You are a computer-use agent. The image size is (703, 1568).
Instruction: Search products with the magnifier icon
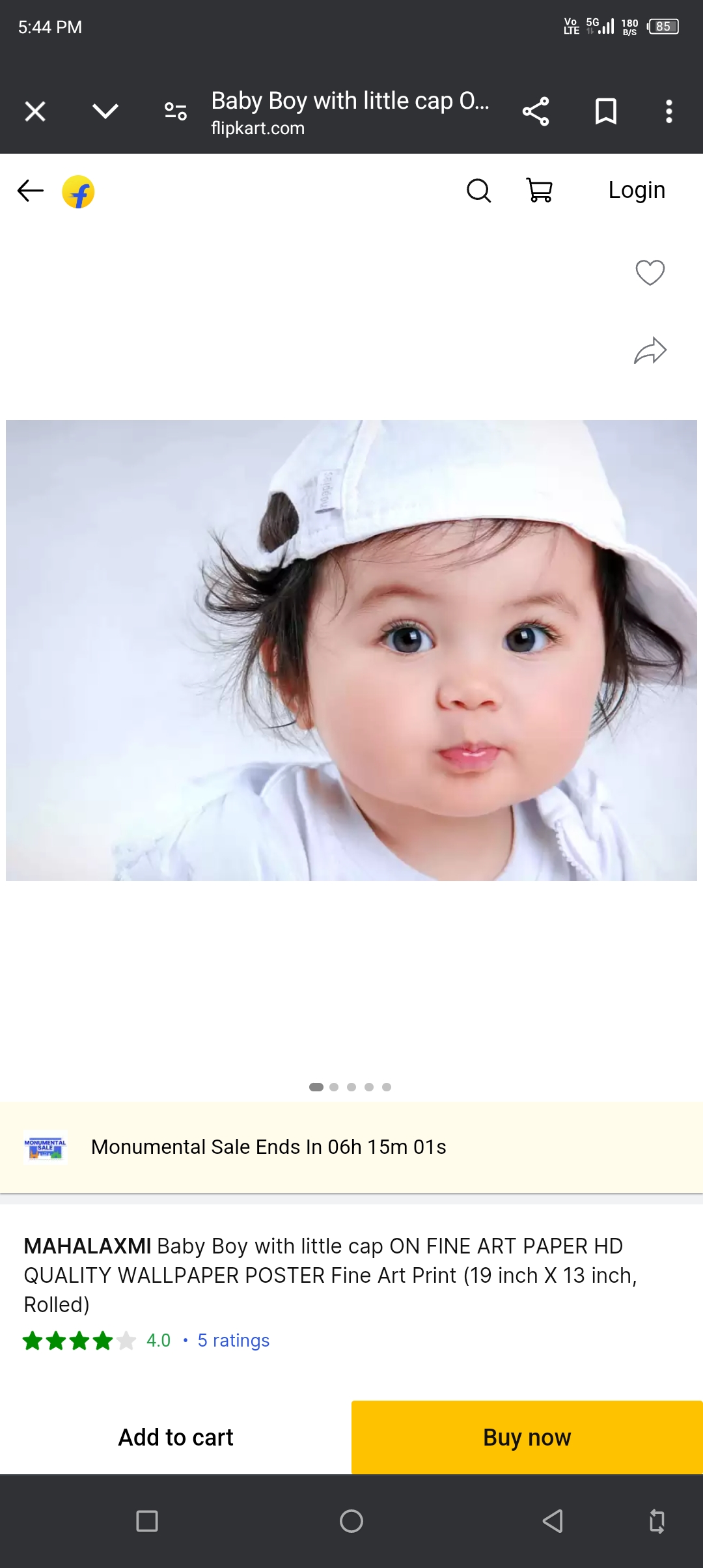pos(478,191)
